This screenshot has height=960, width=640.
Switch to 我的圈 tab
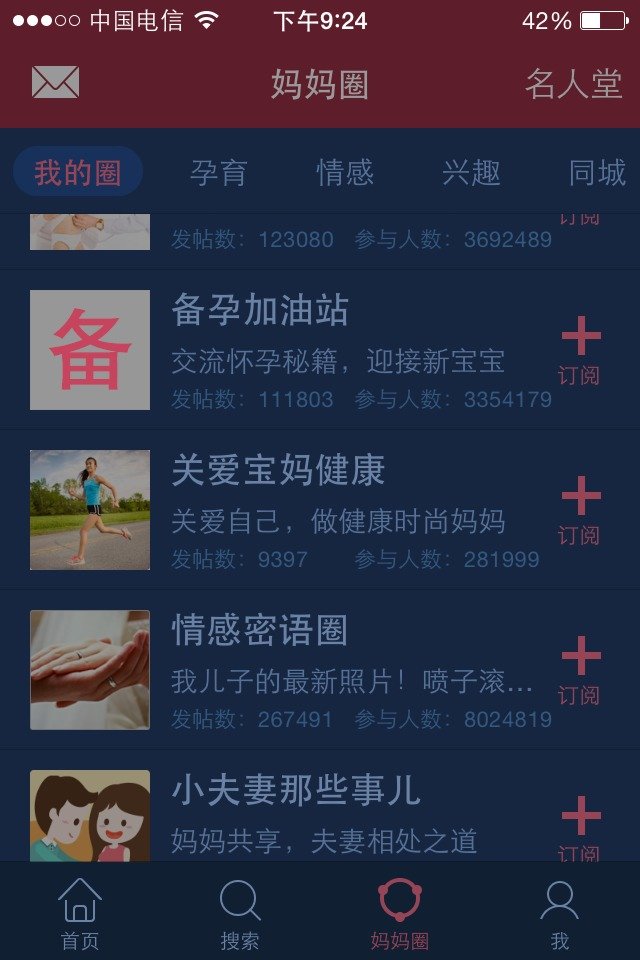(78, 172)
